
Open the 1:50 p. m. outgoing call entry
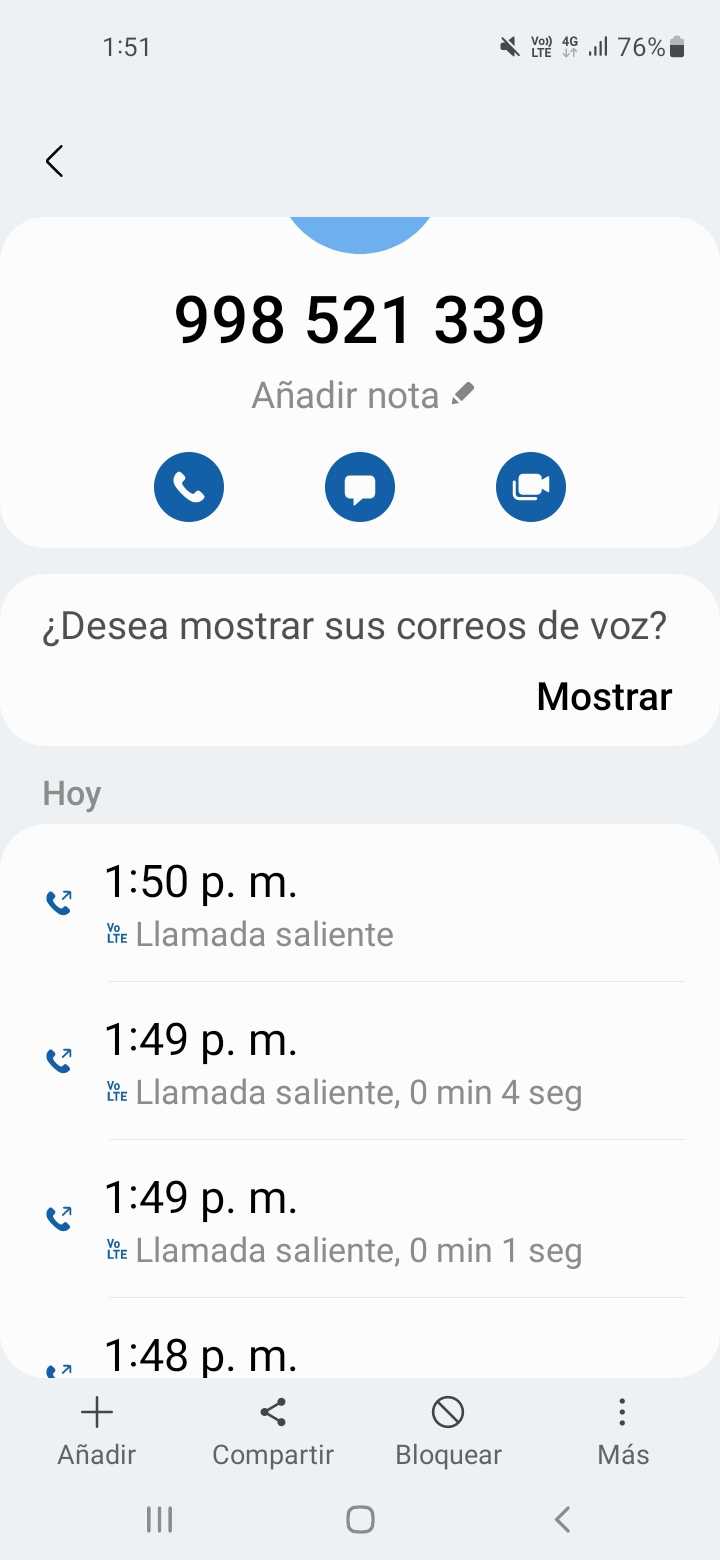[x=360, y=904]
